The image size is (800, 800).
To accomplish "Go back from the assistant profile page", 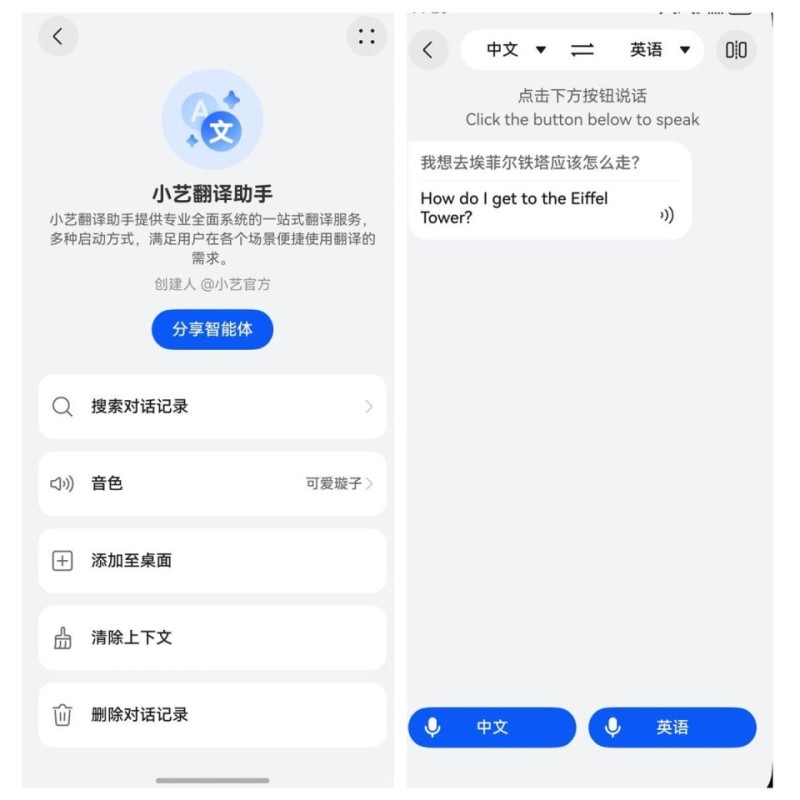I will tap(58, 37).
